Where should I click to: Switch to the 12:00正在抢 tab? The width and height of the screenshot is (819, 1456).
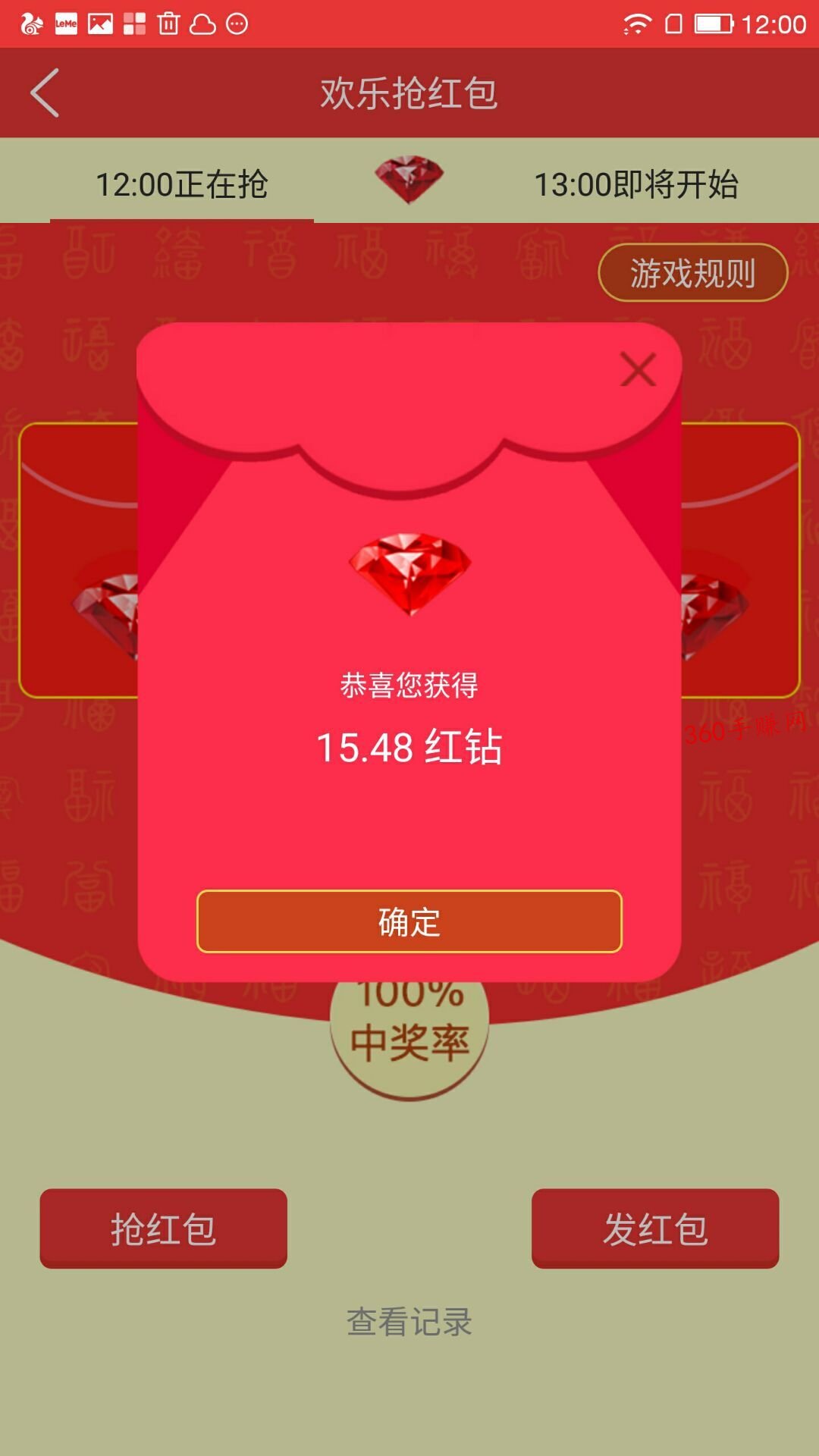tap(182, 184)
